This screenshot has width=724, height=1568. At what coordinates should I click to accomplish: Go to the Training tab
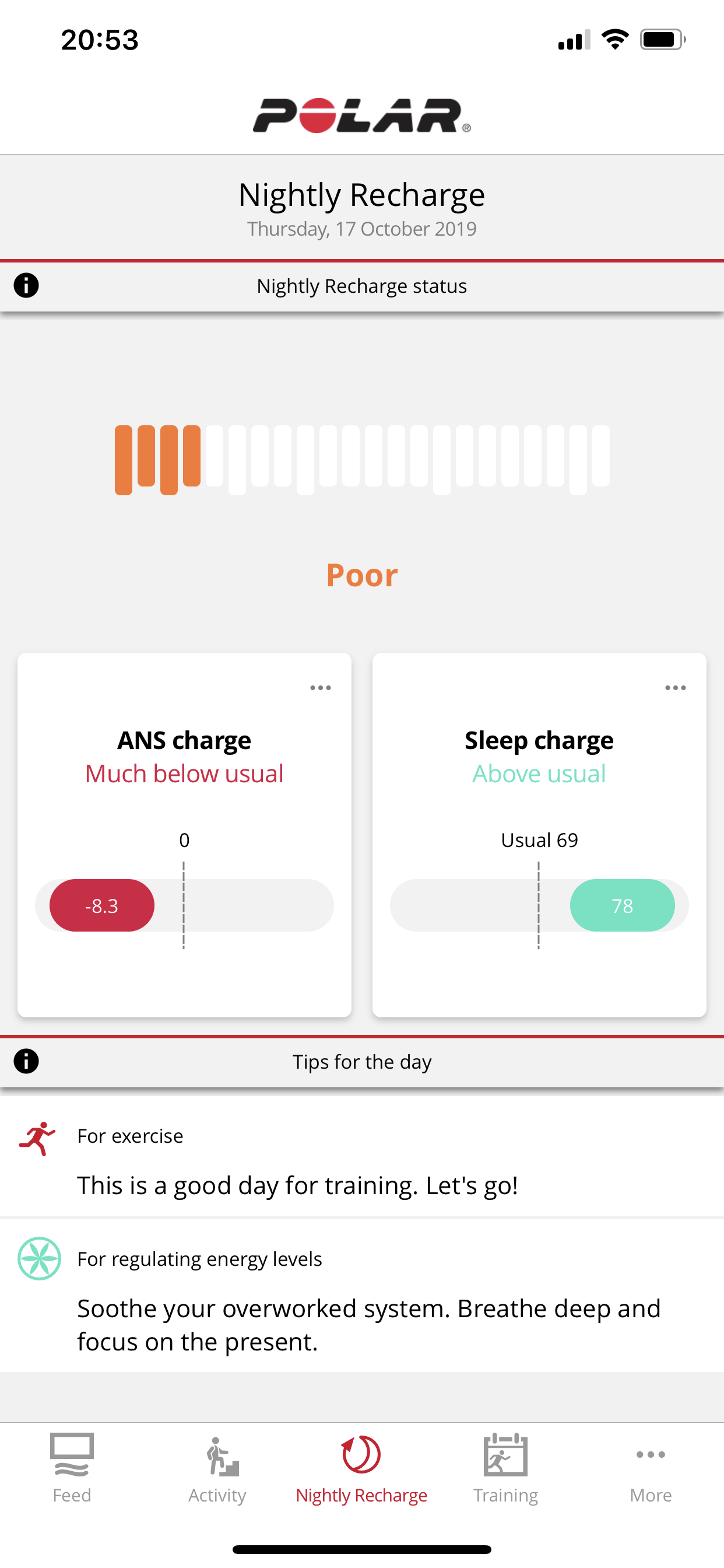coord(505,1468)
